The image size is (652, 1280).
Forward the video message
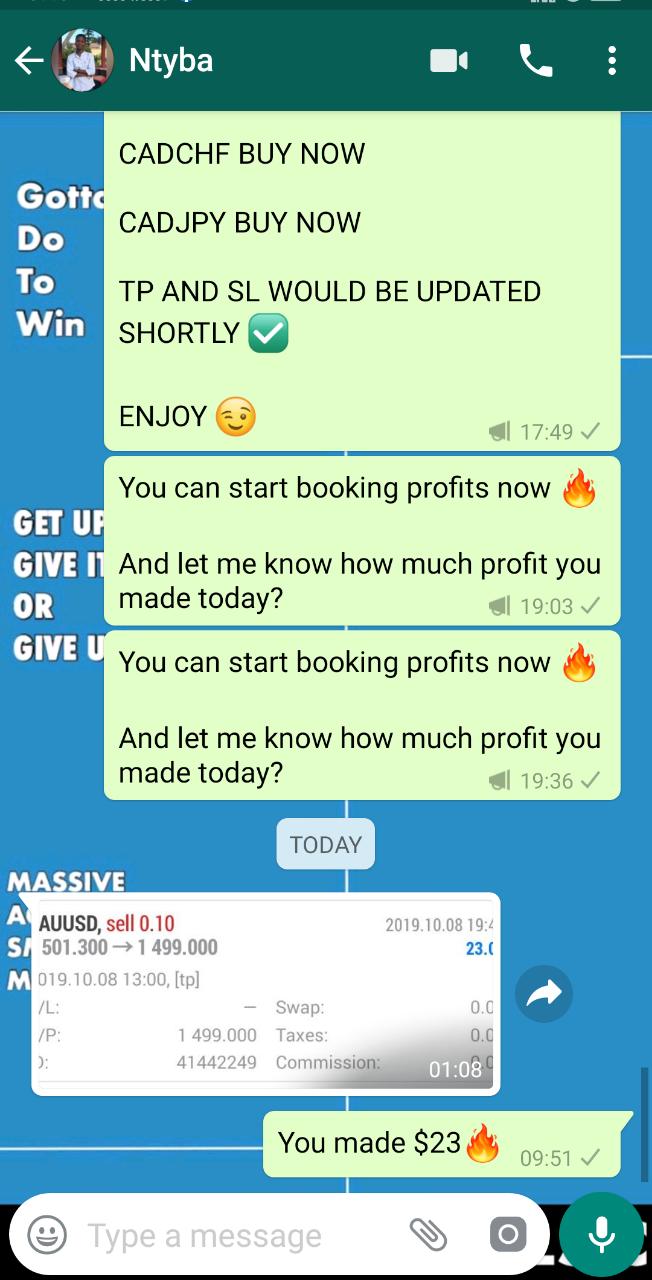pyautogui.click(x=544, y=993)
